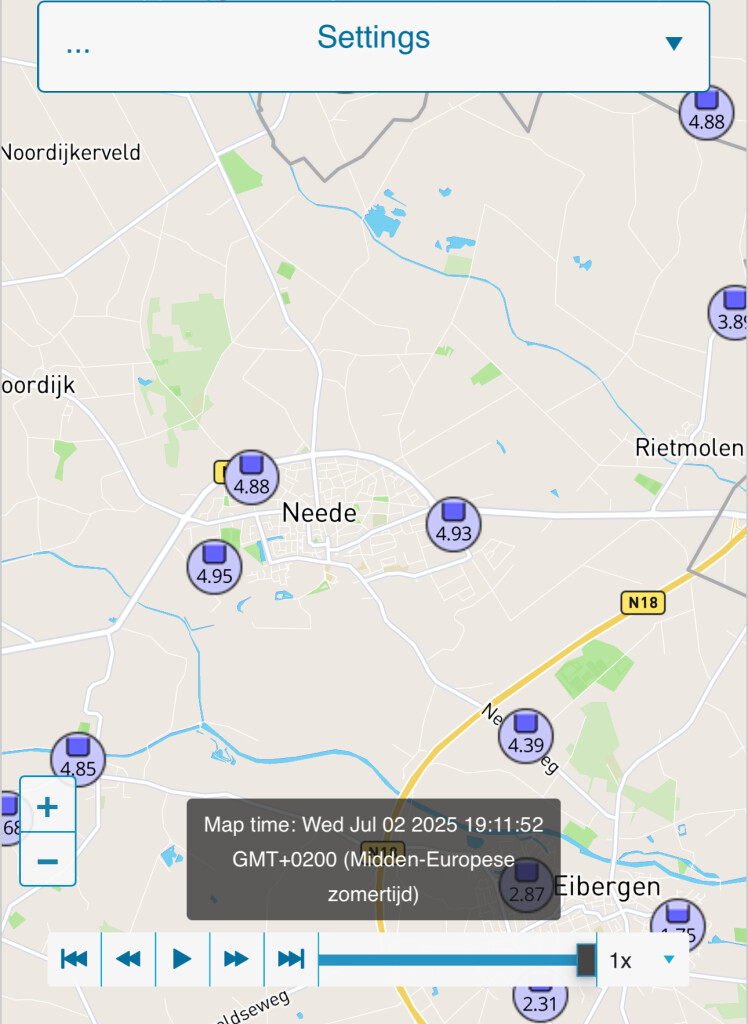Tap the map time slider track
This screenshot has height=1024, width=748.
(450, 960)
